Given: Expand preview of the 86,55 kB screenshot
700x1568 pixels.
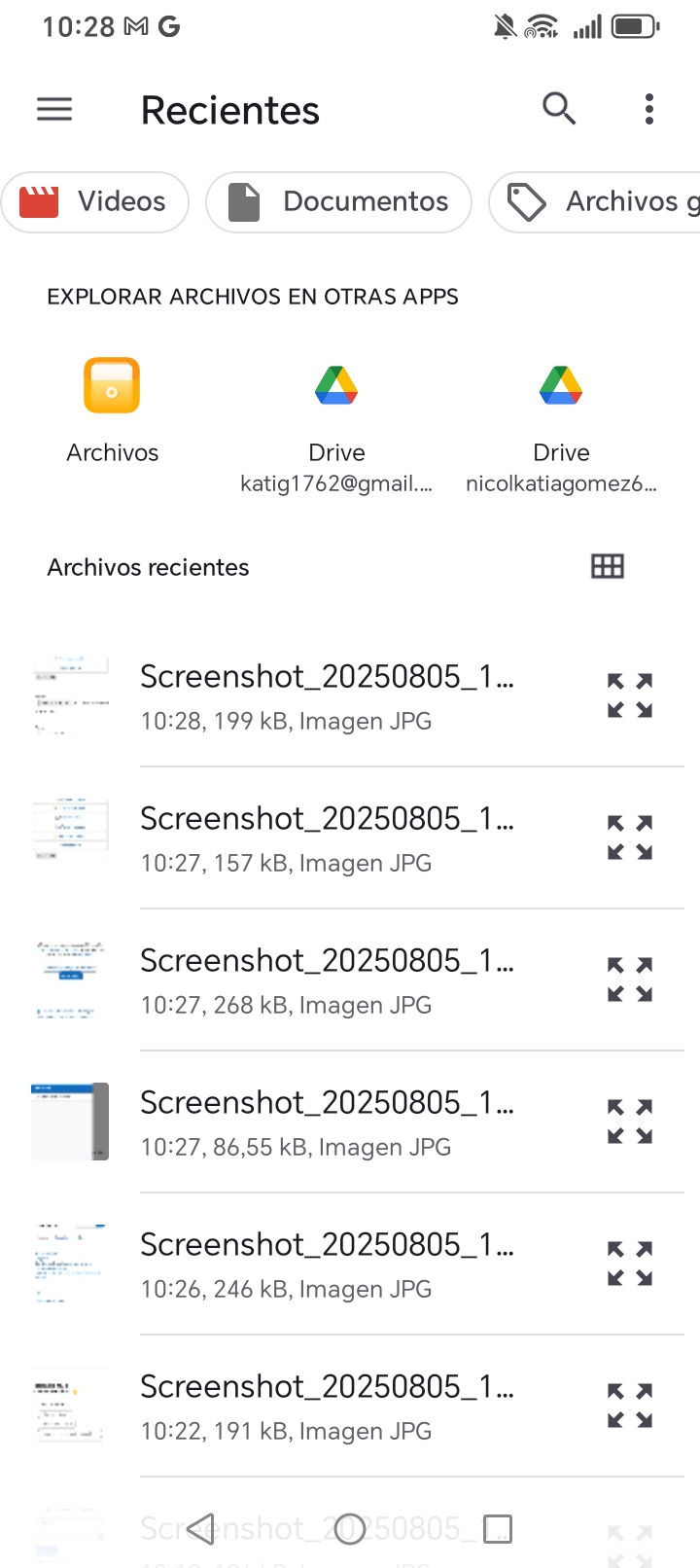Looking at the screenshot, I should [x=630, y=1122].
